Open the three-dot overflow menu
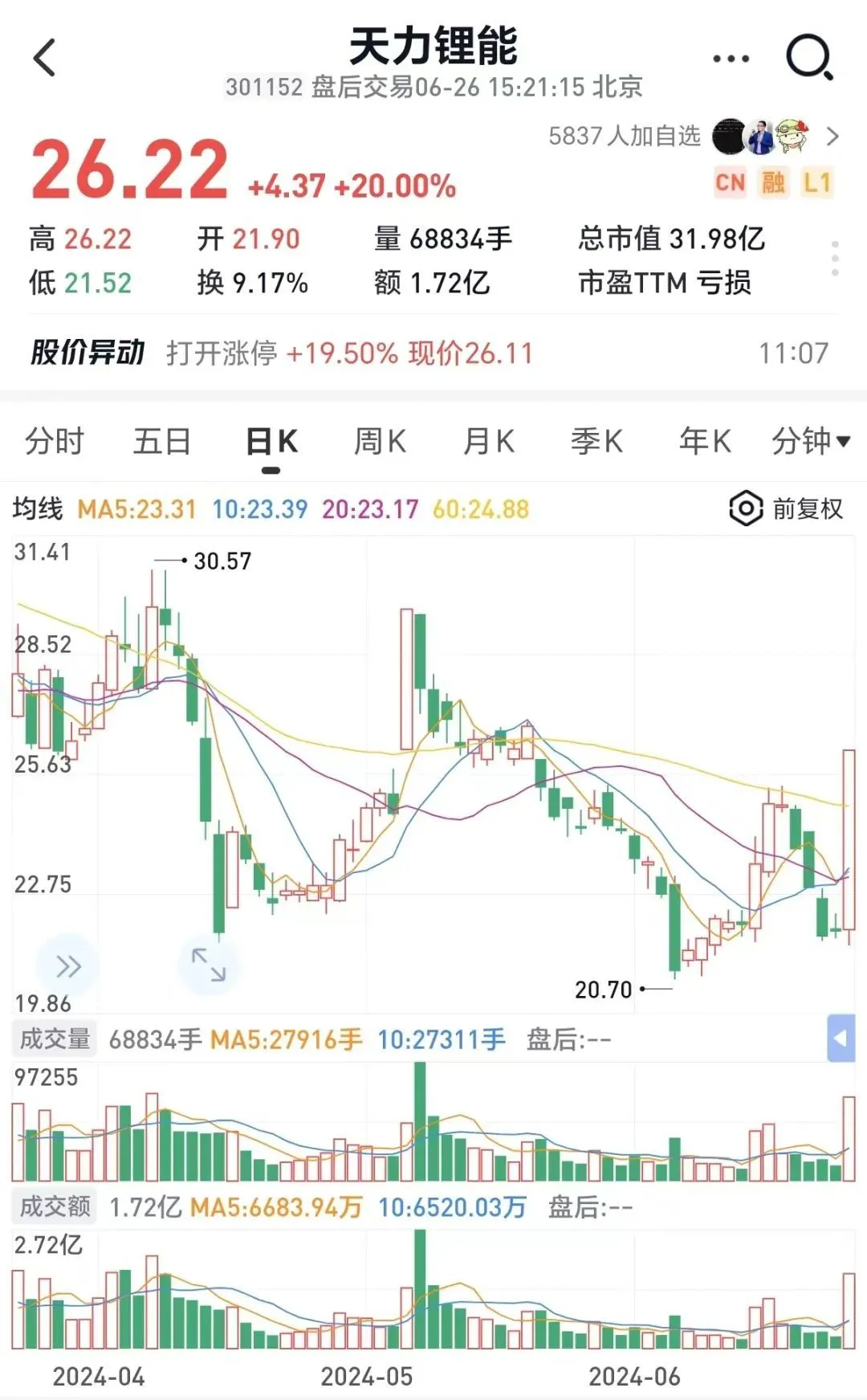The image size is (867, 1400). (731, 59)
